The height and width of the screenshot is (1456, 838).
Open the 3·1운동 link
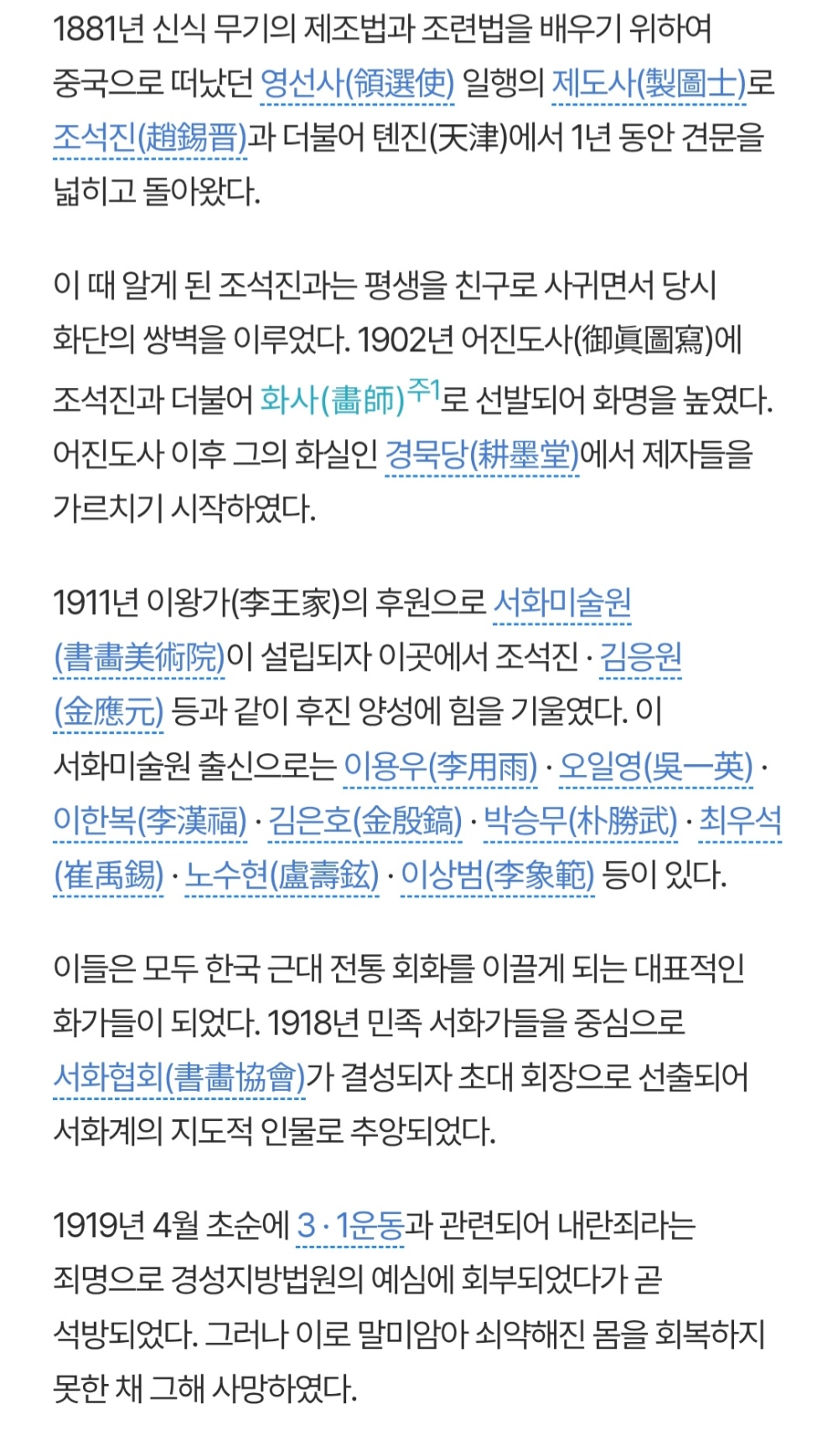click(x=350, y=1226)
